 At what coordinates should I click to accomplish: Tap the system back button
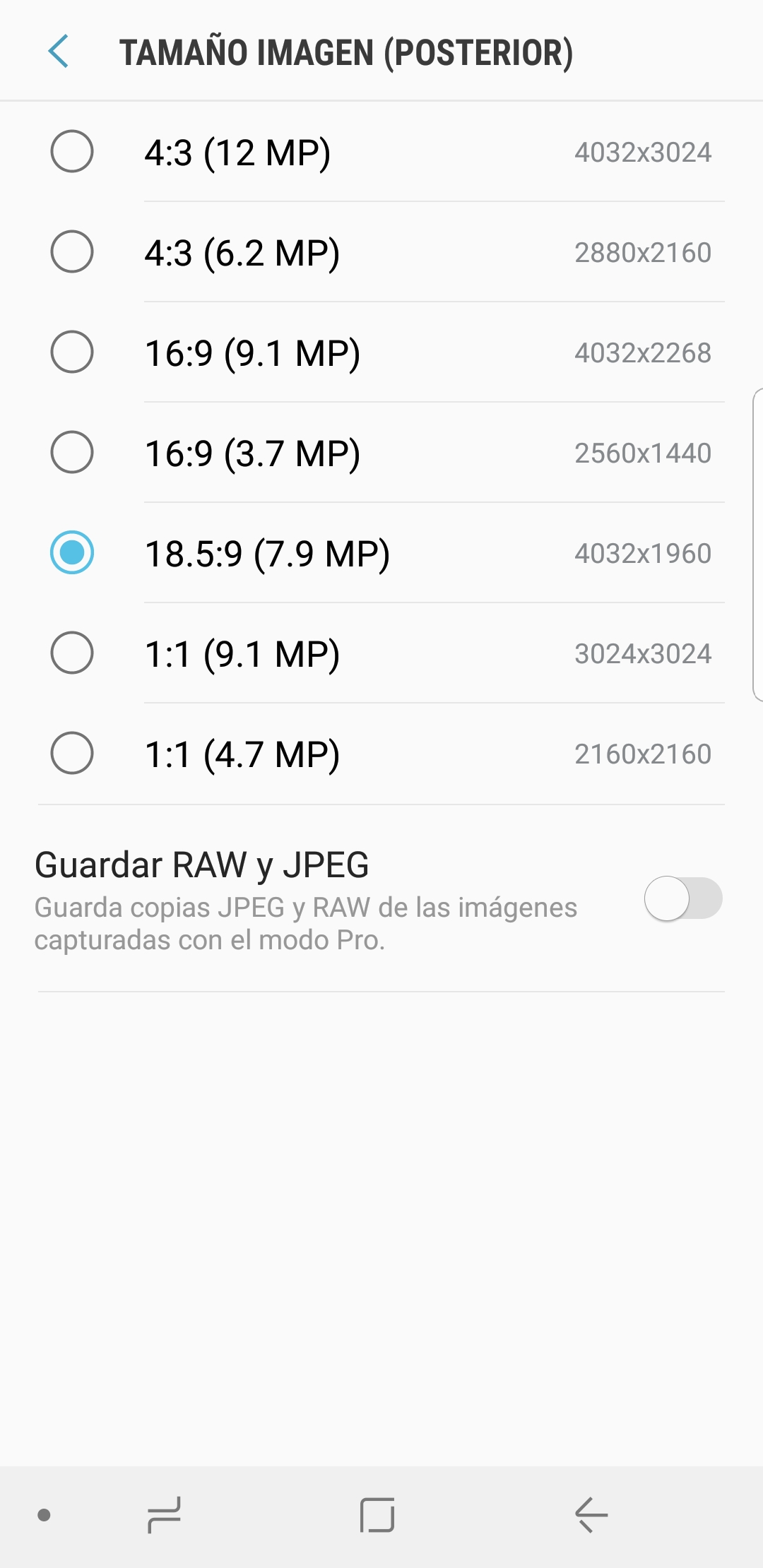[x=591, y=1515]
